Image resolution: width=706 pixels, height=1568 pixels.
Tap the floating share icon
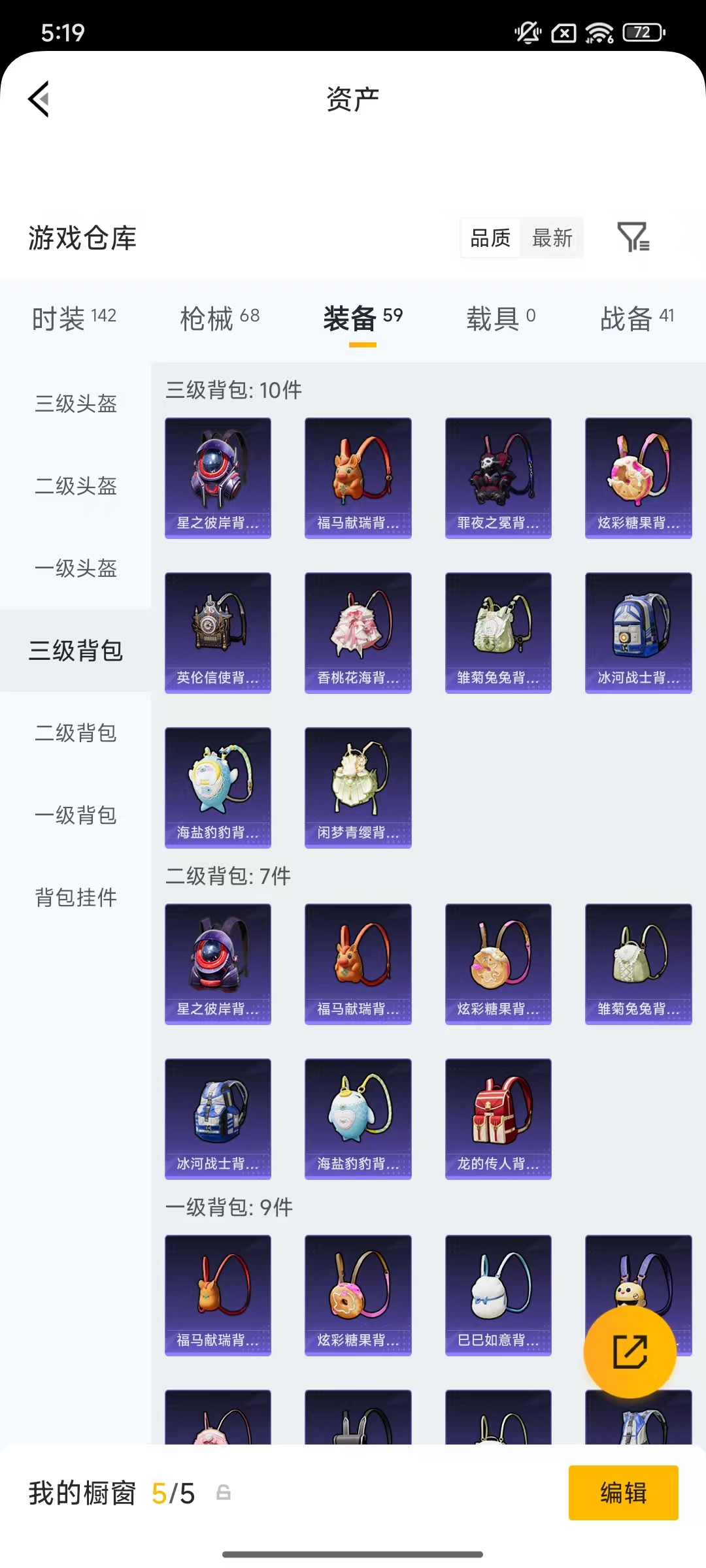[630, 1351]
